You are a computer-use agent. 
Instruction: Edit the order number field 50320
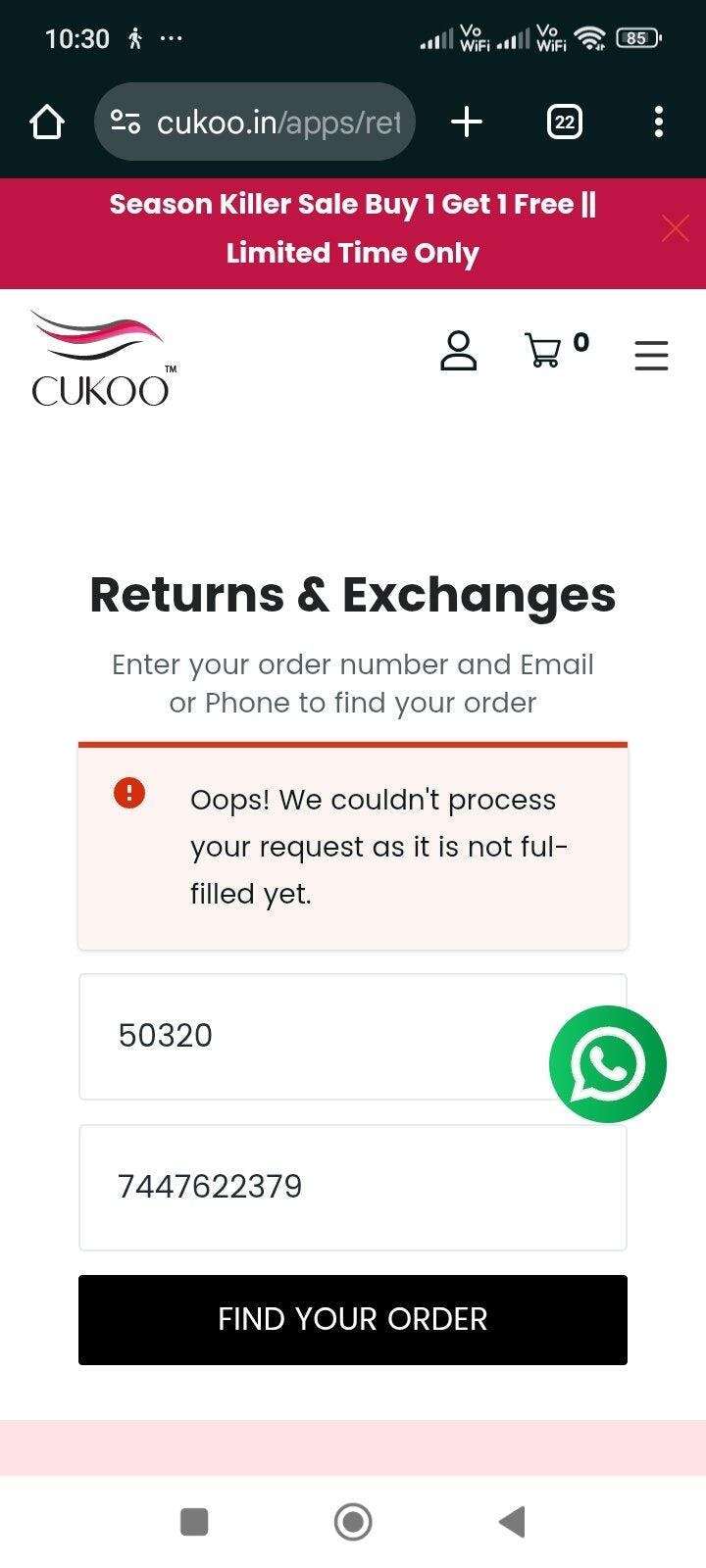(352, 1036)
